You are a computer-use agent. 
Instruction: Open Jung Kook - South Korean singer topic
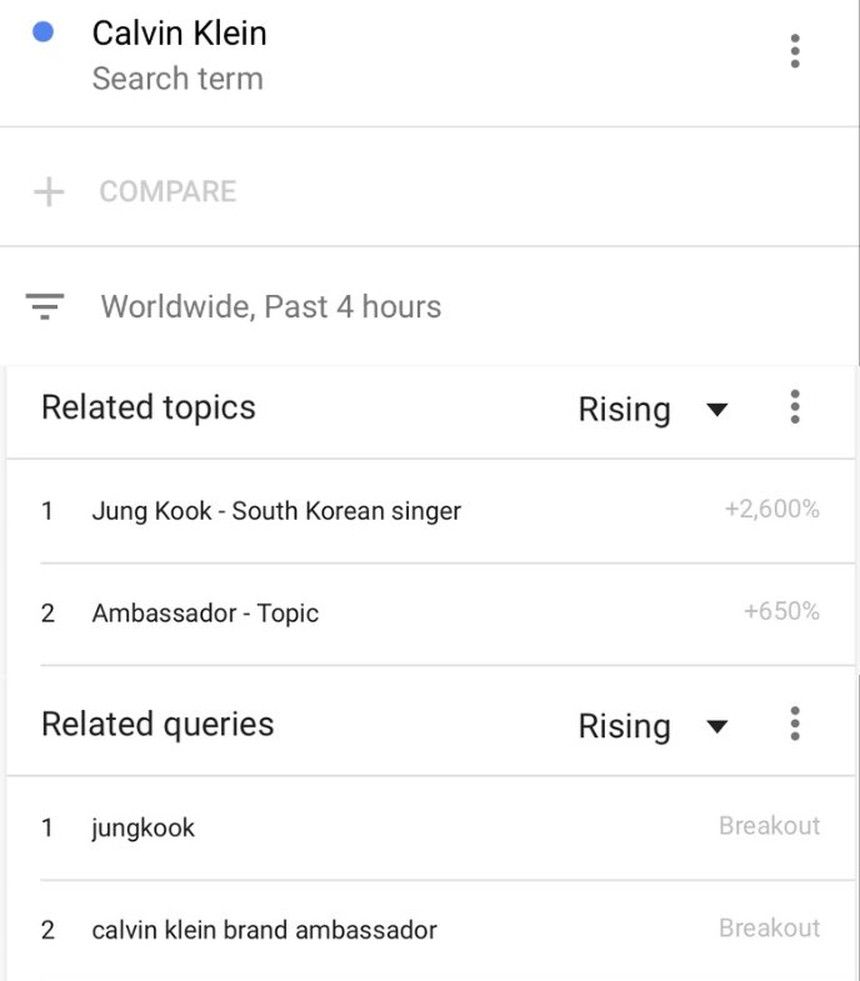pos(276,510)
